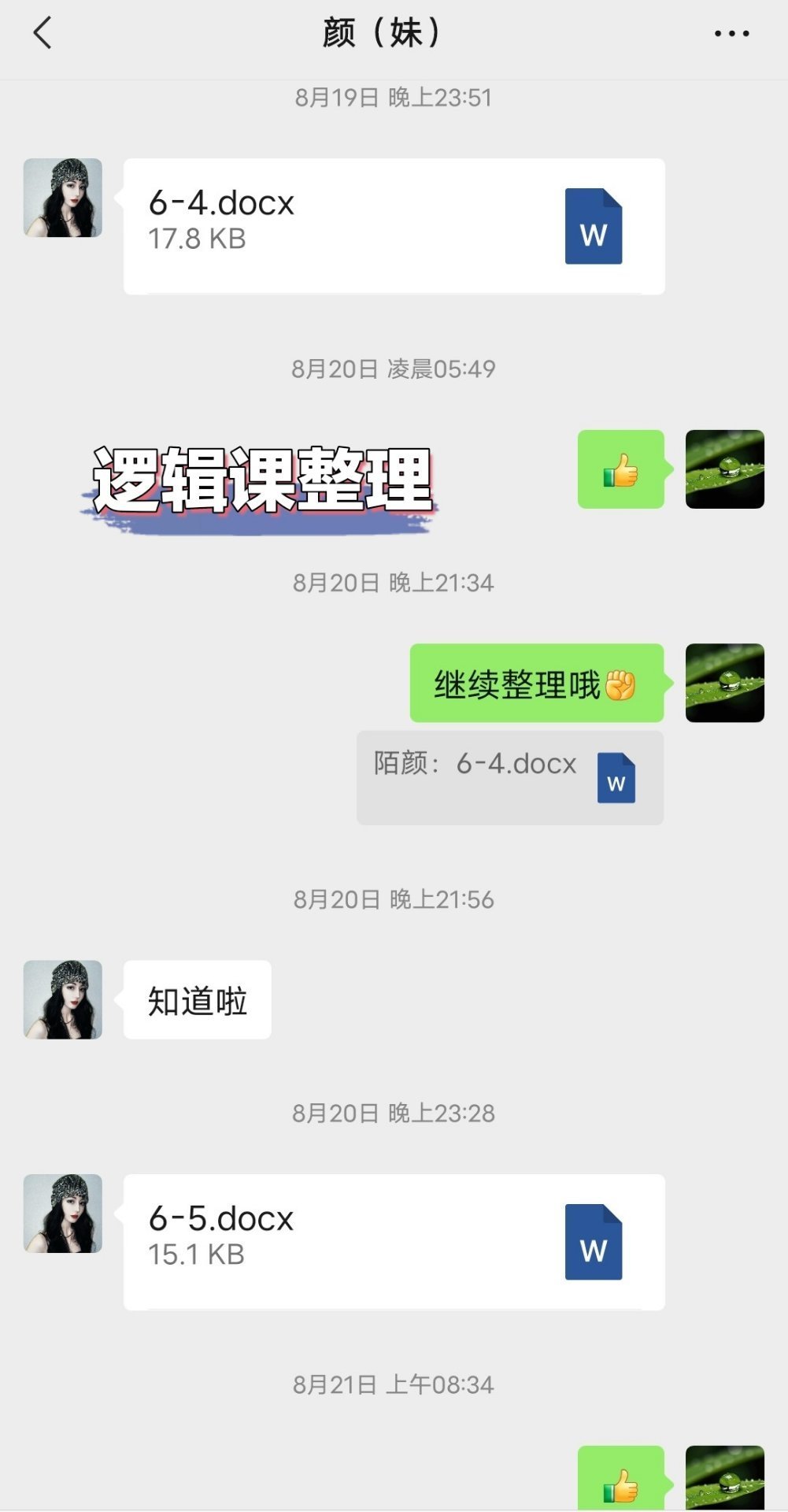Open own avatar beside 继续整理哦 message
The width and height of the screenshot is (788, 1512).
[x=724, y=683]
